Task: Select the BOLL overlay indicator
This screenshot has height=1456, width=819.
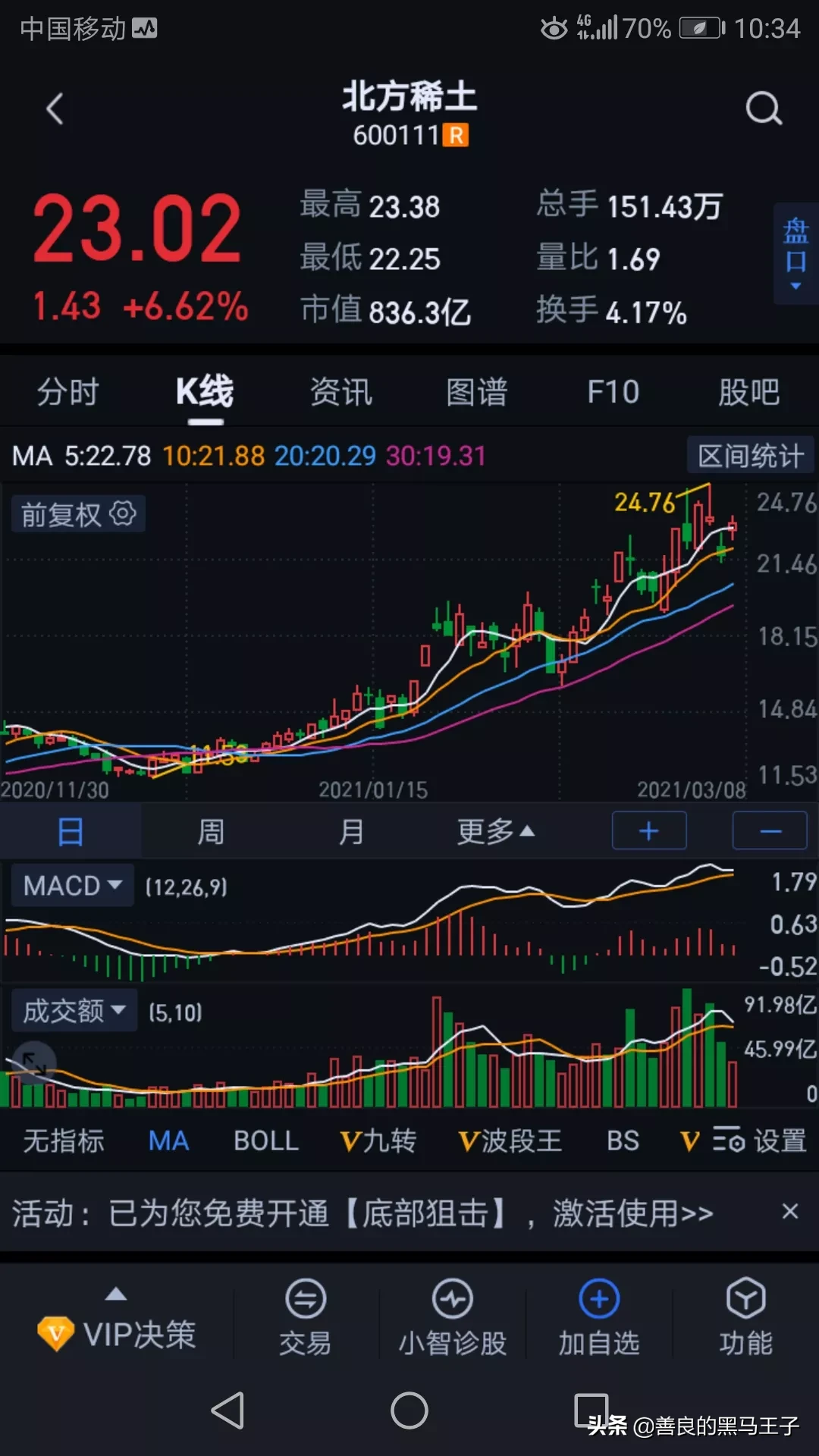Action: point(265,1141)
